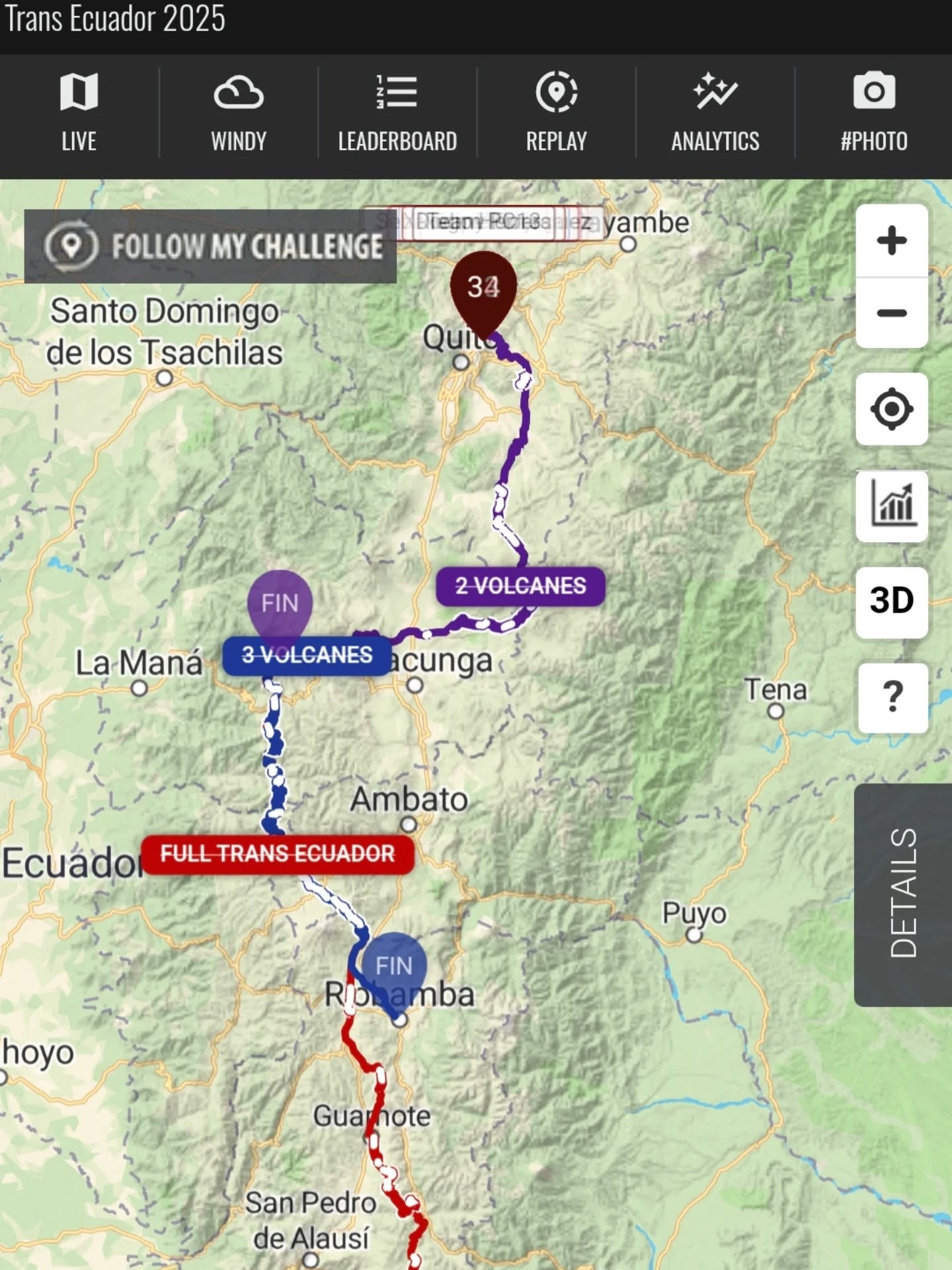Check the weather via the Windy cloud icon
Image resolution: width=952 pixels, height=1270 pixels.
point(238,111)
